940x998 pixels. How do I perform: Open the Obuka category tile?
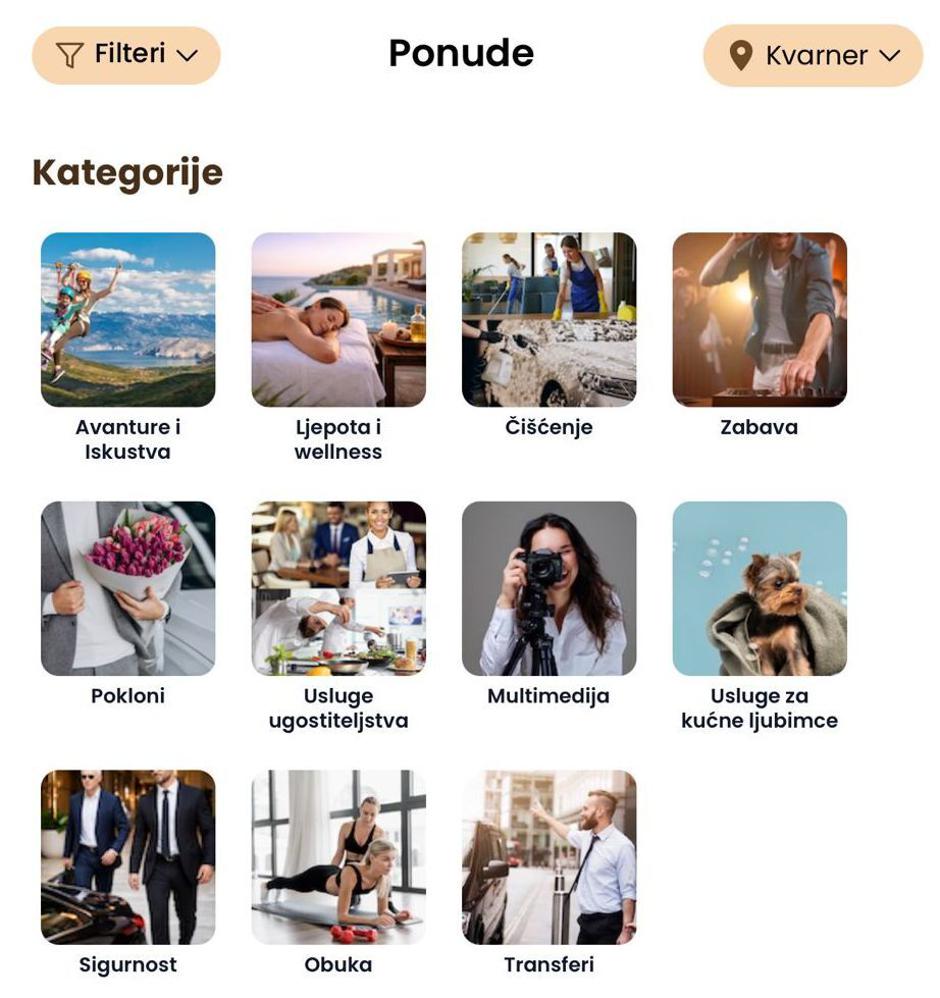(338, 857)
